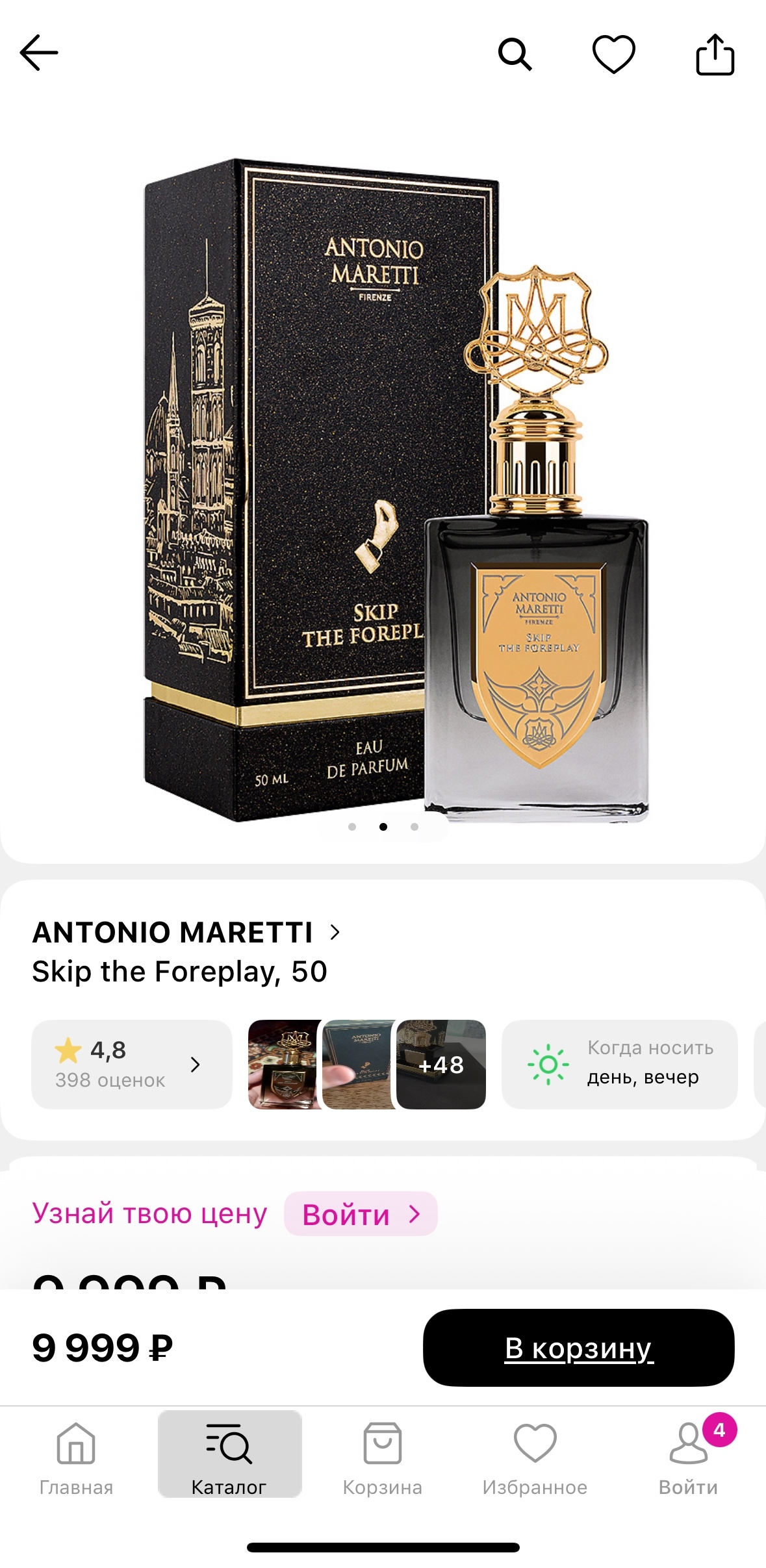Open search with the magnifier icon
This screenshot has width=766, height=1568.
click(515, 54)
